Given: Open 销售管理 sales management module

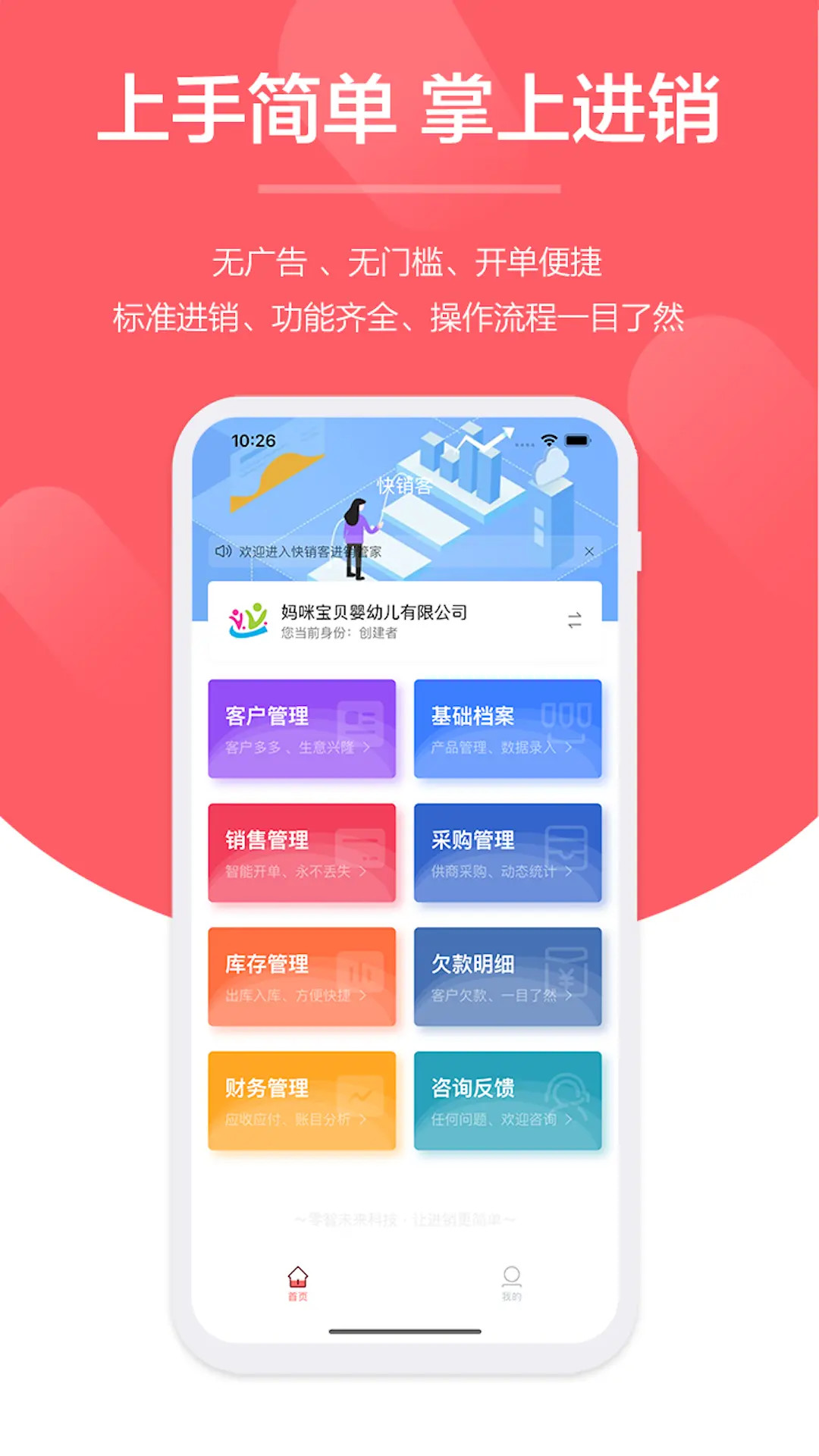Looking at the screenshot, I should click(302, 852).
